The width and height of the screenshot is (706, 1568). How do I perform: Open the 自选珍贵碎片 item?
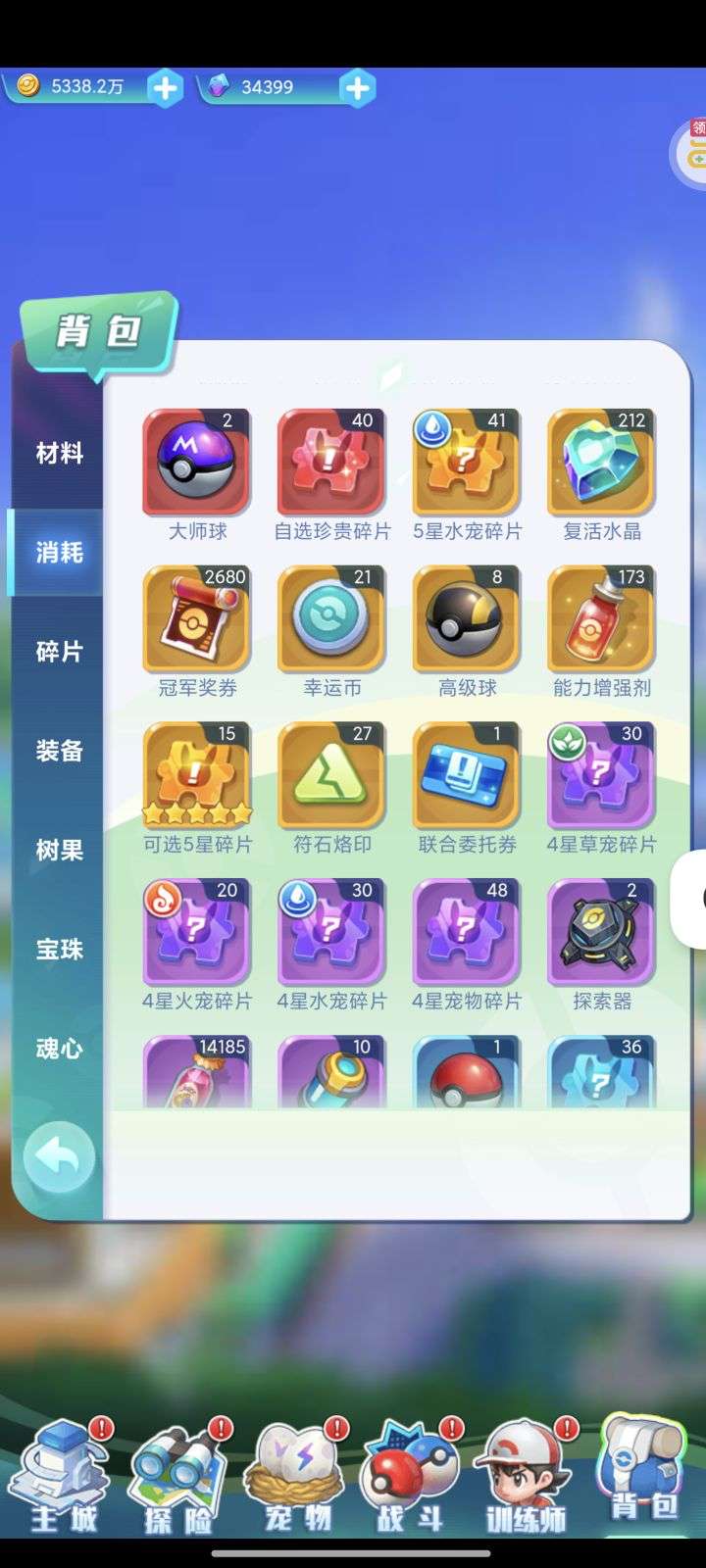coord(331,463)
